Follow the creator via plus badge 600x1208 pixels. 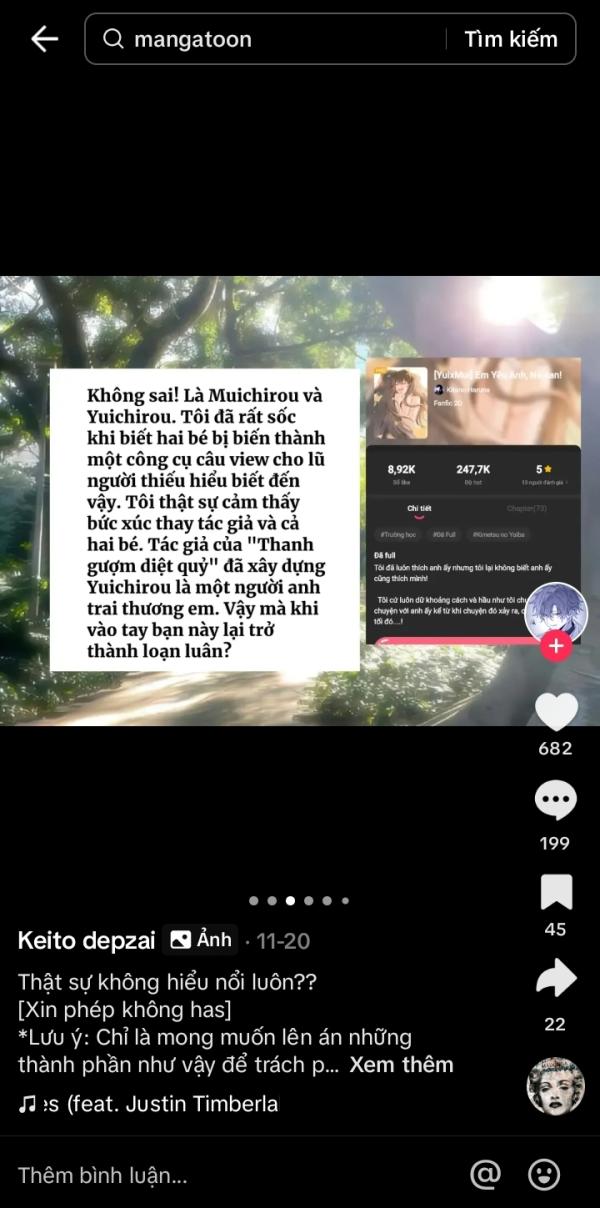556,647
